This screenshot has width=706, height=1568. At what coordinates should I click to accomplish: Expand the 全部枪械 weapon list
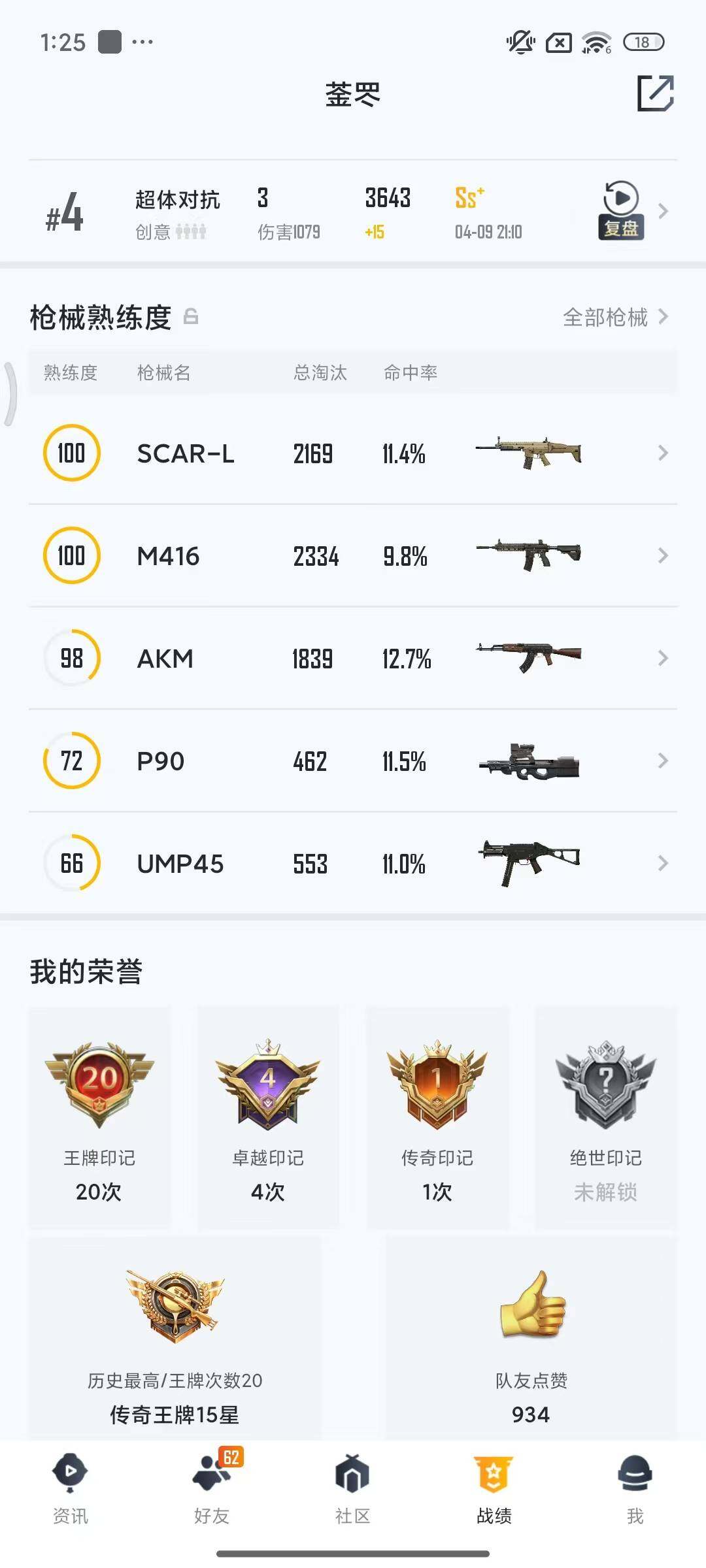(x=605, y=318)
